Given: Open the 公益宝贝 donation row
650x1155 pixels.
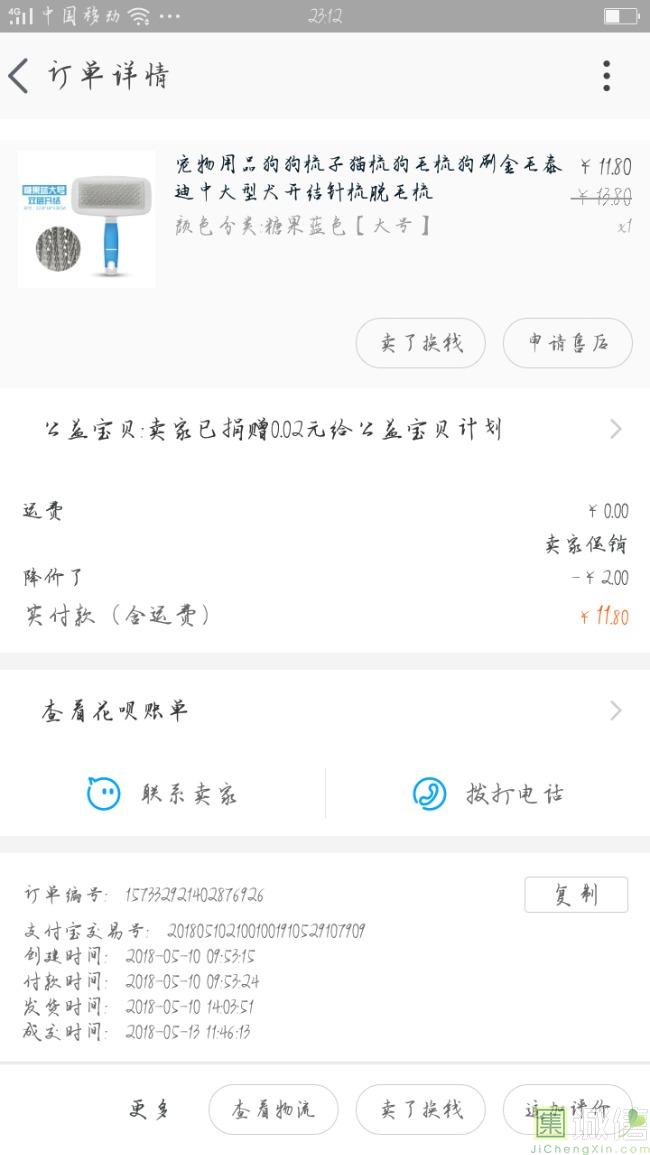Looking at the screenshot, I should pyautogui.click(x=325, y=429).
